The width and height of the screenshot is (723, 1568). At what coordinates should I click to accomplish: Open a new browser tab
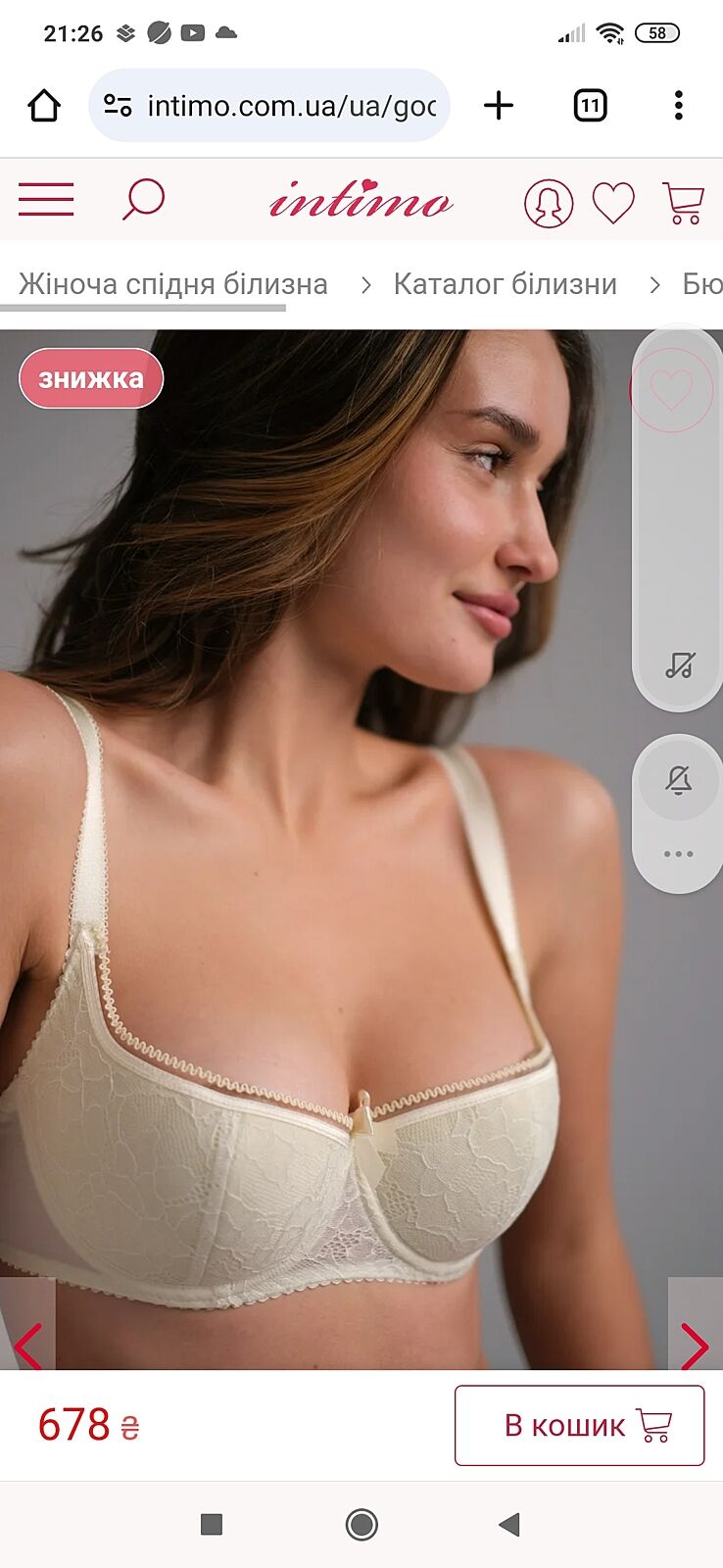[x=499, y=106]
